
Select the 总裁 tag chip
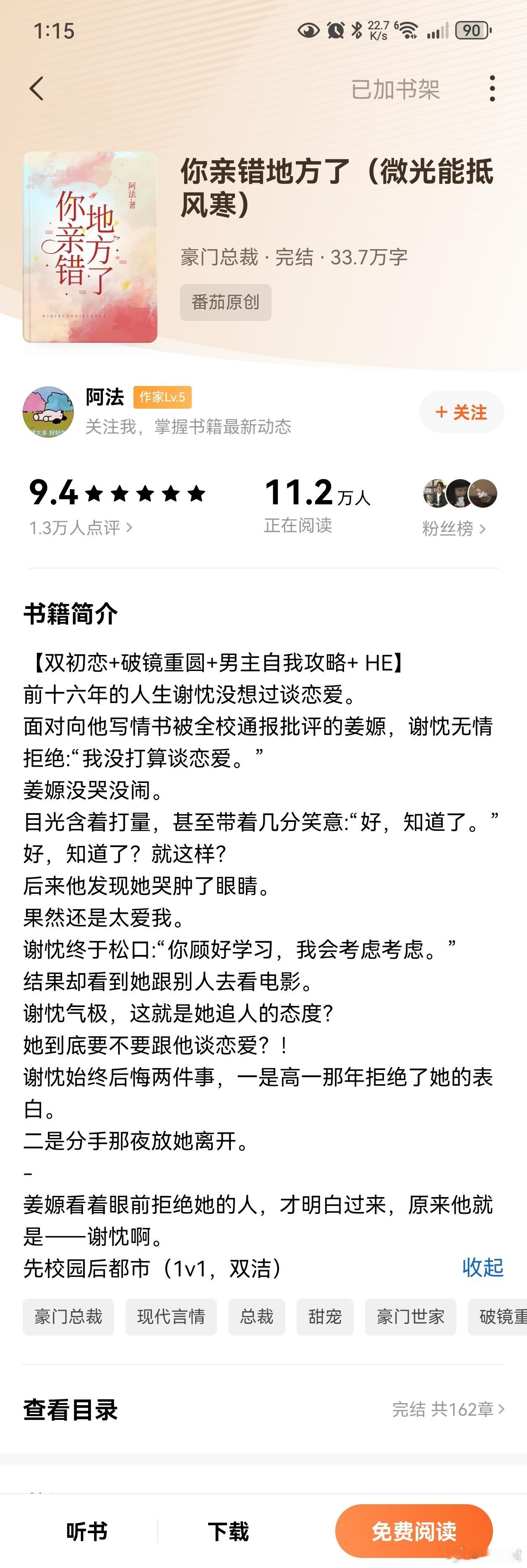coord(256,1317)
